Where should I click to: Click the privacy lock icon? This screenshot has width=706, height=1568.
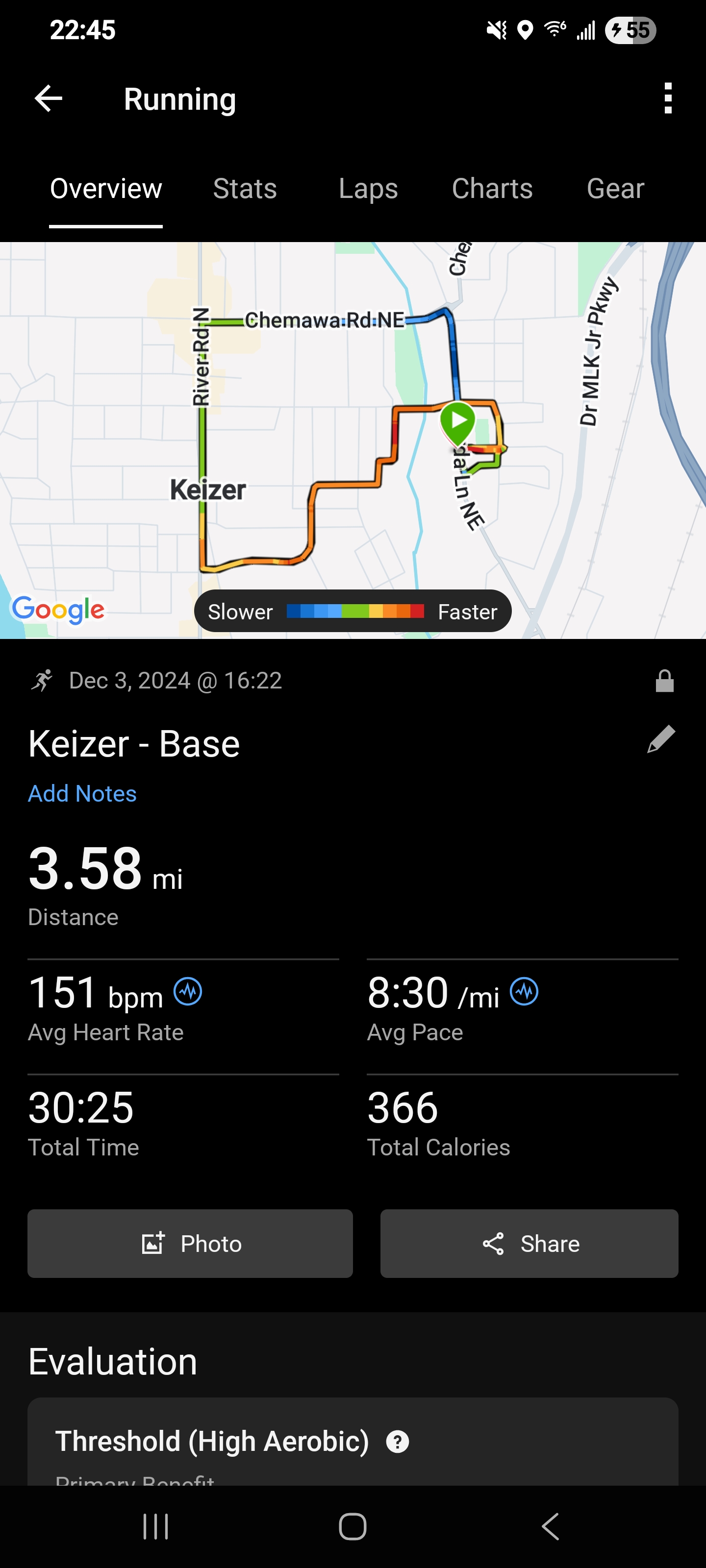pyautogui.click(x=664, y=681)
